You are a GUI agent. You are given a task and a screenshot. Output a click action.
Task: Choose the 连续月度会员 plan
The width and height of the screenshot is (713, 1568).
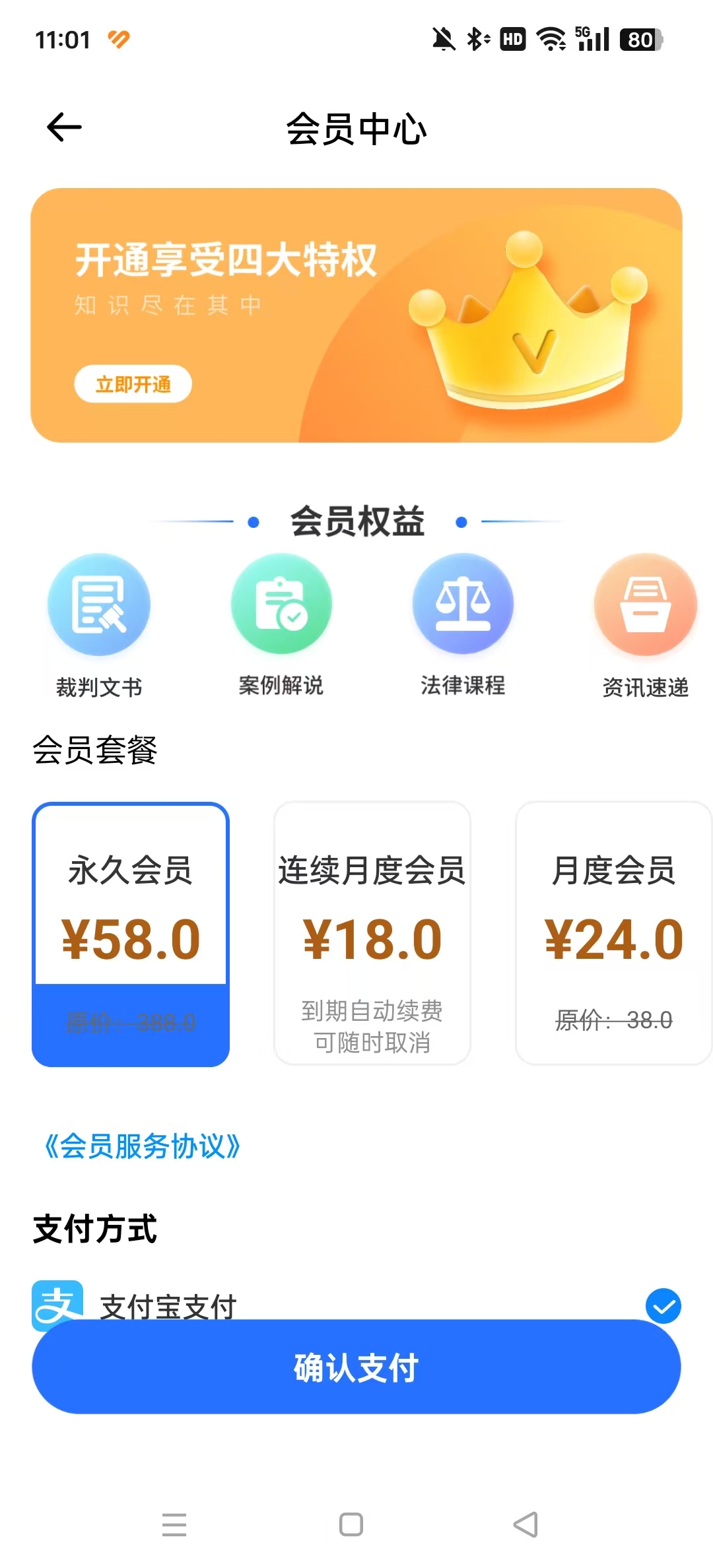(x=372, y=933)
